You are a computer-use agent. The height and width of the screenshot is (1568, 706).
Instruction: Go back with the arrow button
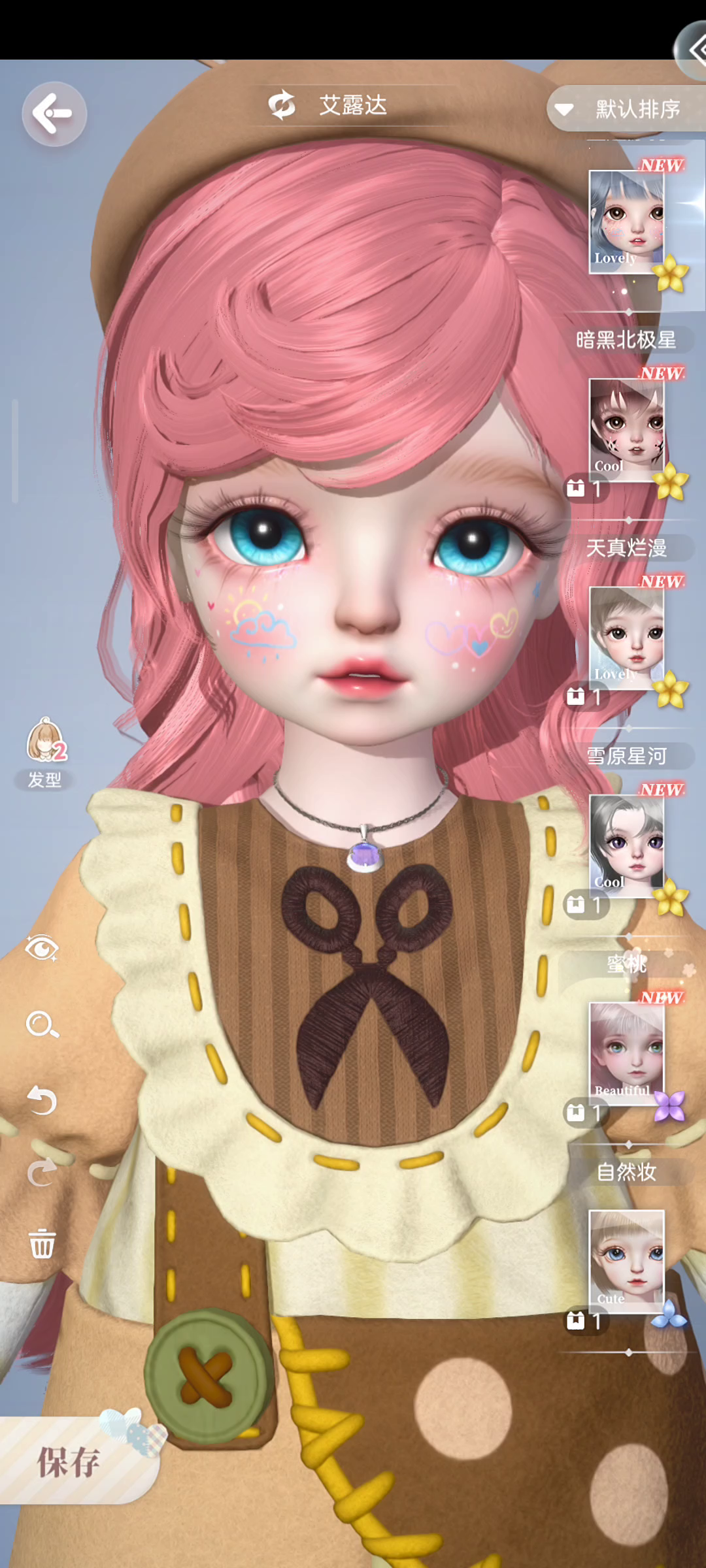tap(54, 114)
